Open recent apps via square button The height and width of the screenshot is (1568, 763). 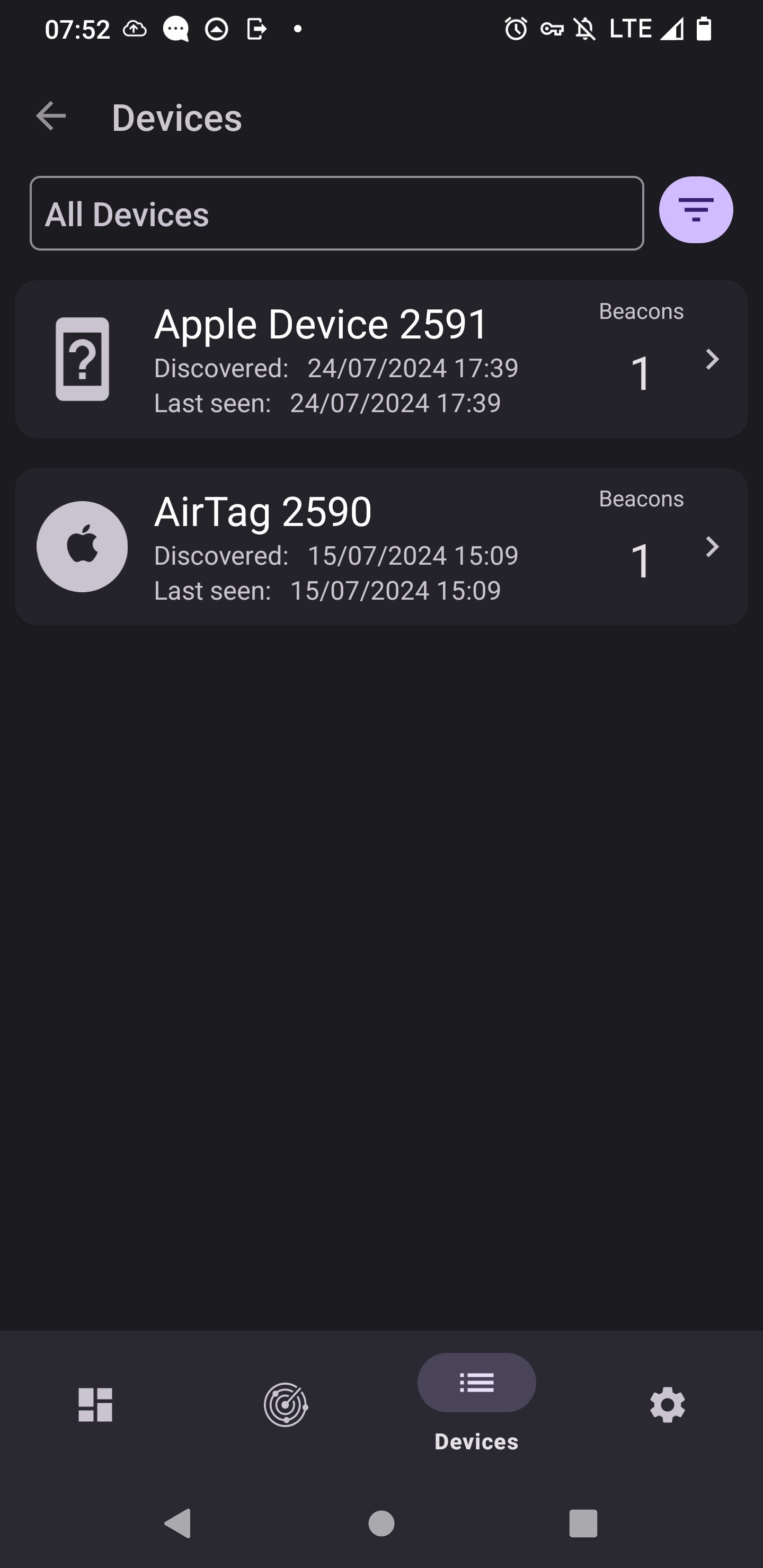583,1524
